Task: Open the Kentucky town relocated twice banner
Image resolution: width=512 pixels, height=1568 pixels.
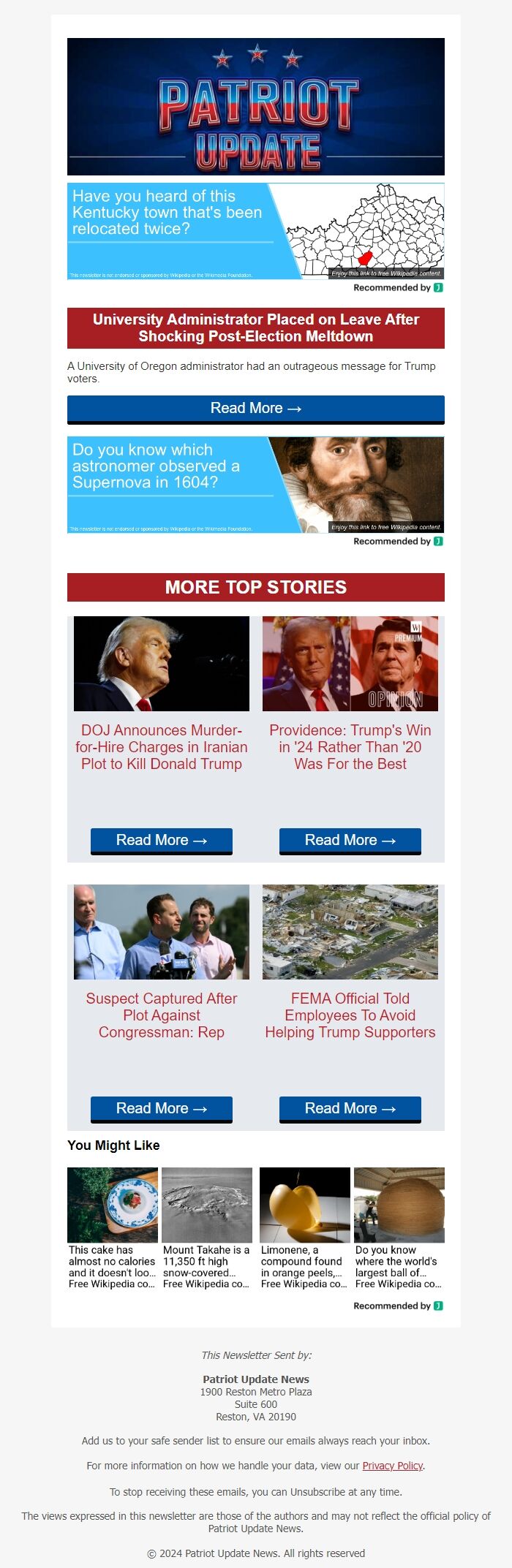Action: point(255,231)
